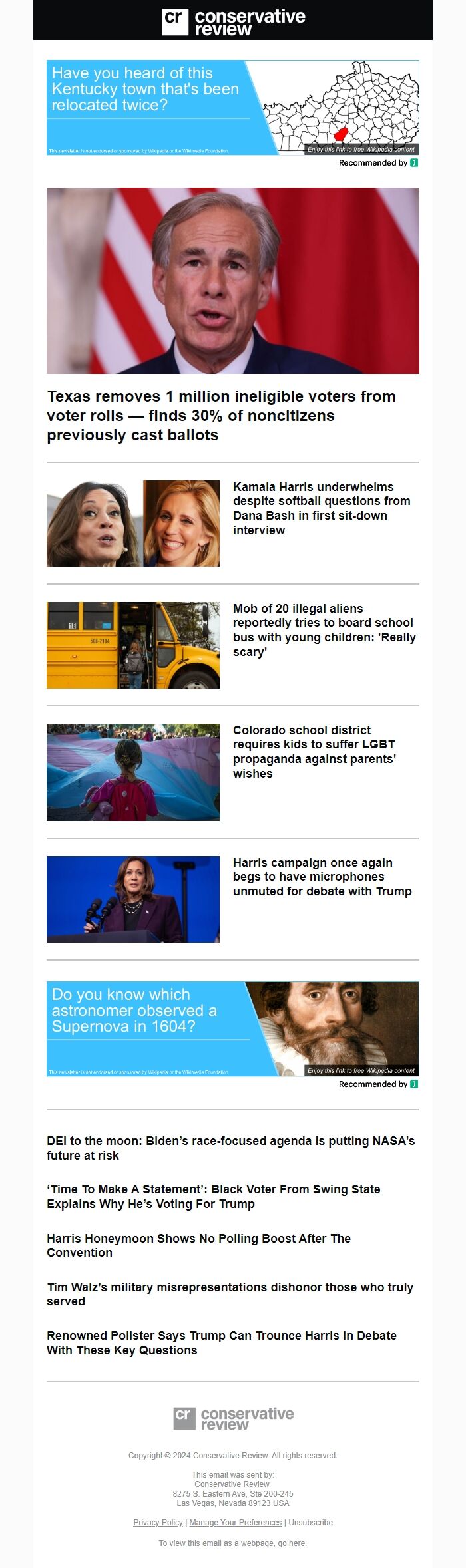Open the 1604 Supernova astronomer banner
This screenshot has width=466, height=1568.
[232, 1028]
